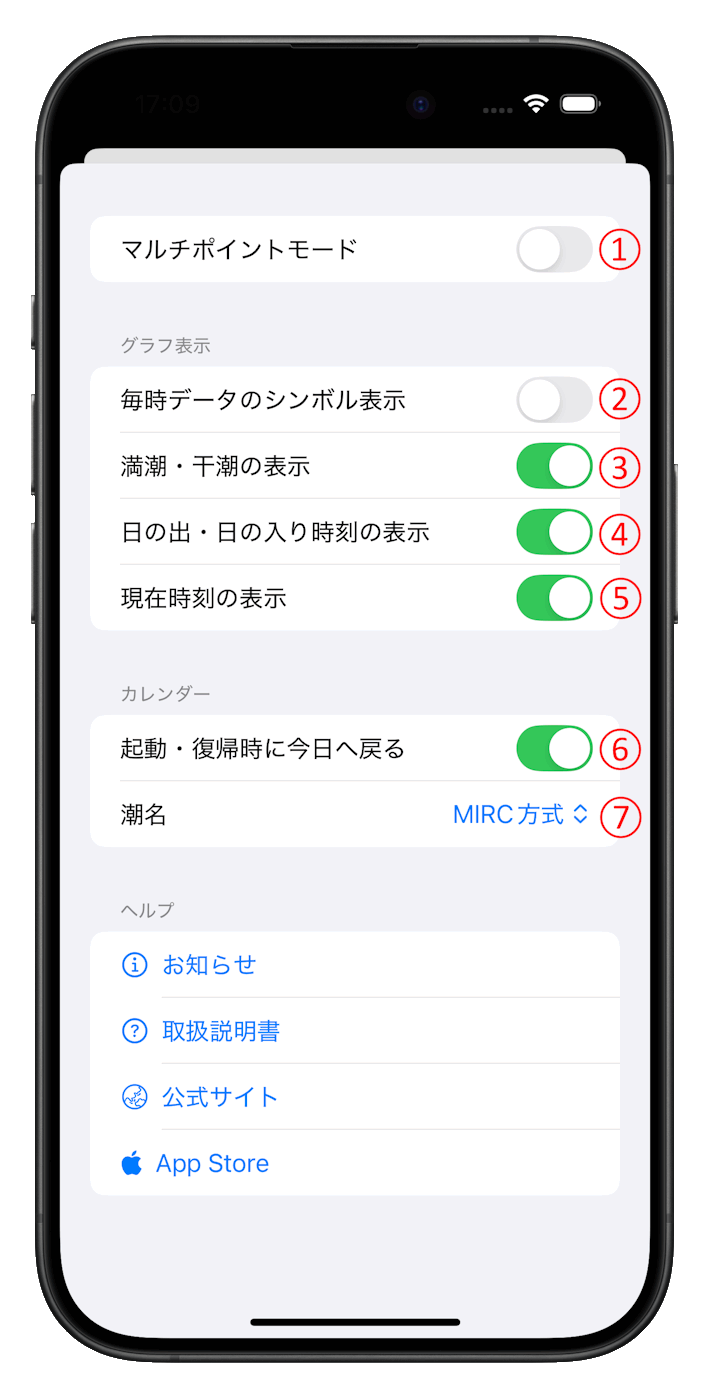Turn on 毎時データのシンボル表示
710x1398 pixels.
click(x=554, y=400)
